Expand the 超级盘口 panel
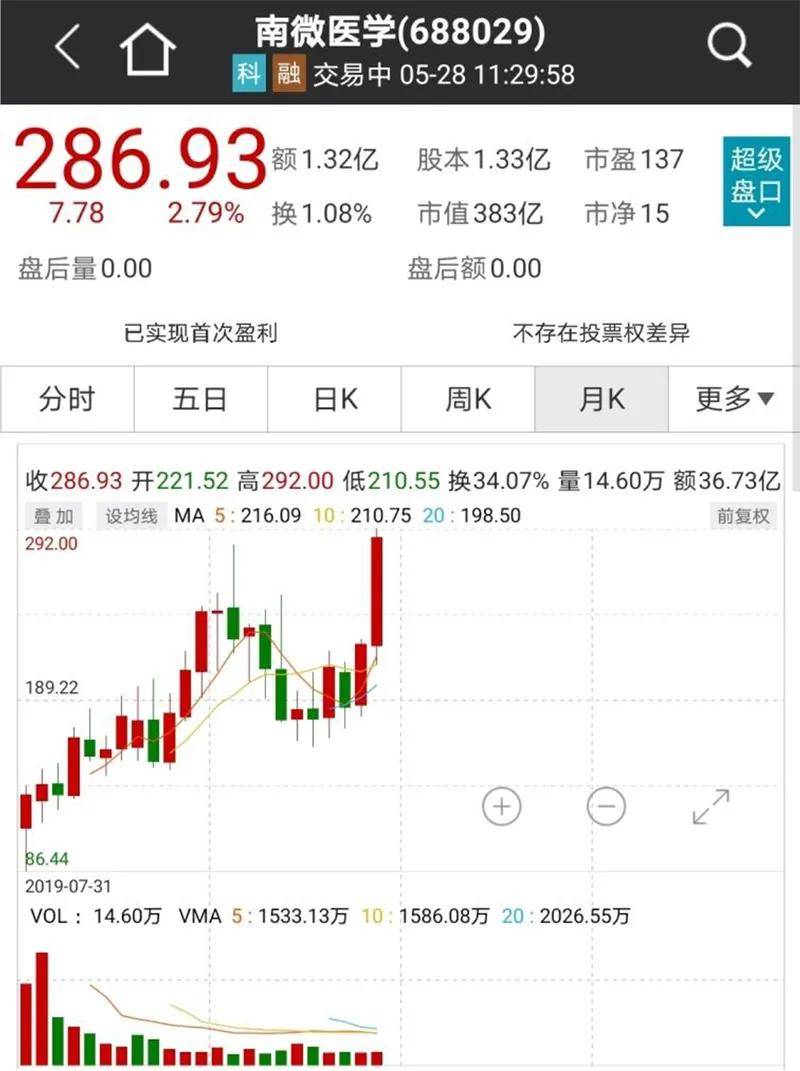 (755, 181)
